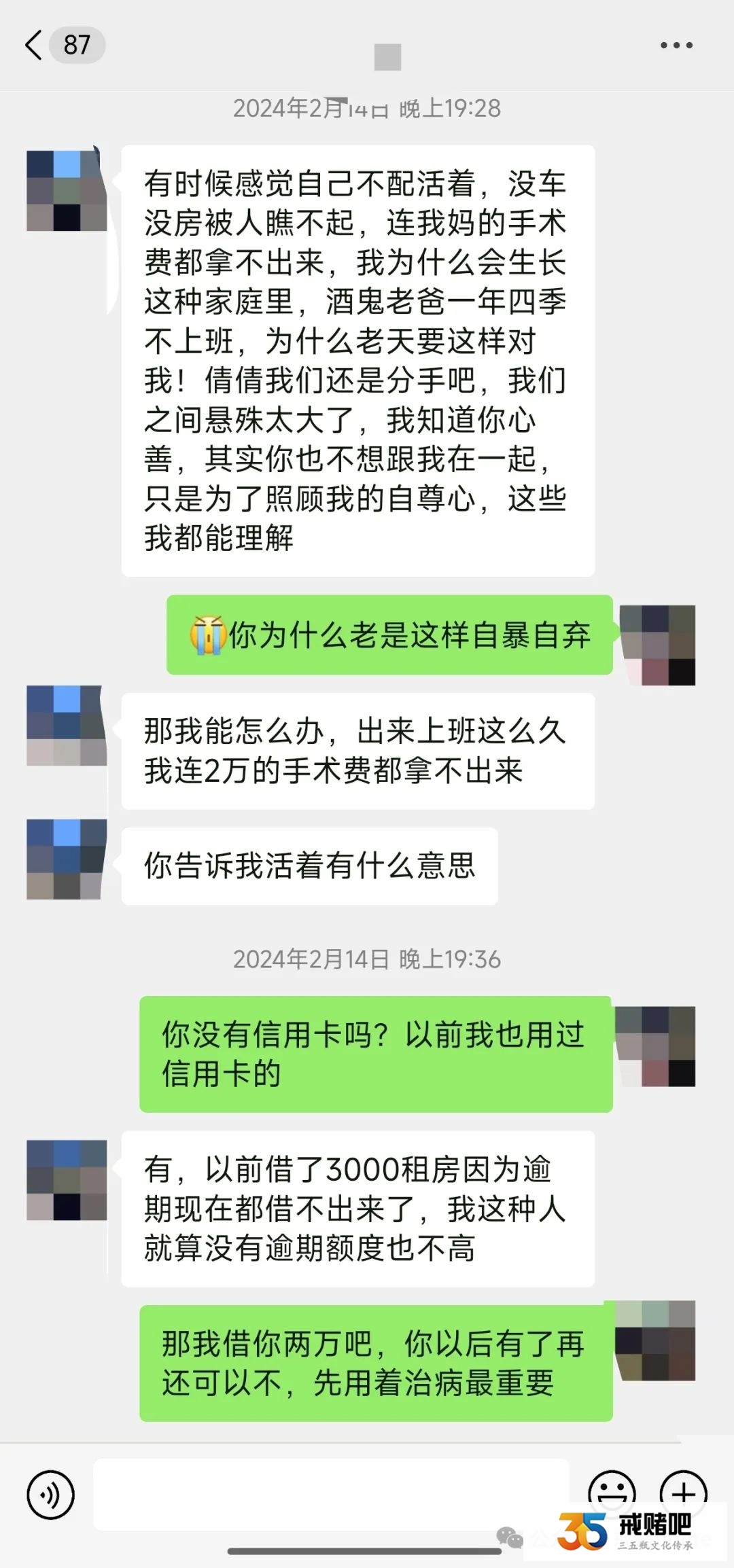
Task: Open avatar beside the 活着有什么意思 message
Action: click(x=66, y=859)
